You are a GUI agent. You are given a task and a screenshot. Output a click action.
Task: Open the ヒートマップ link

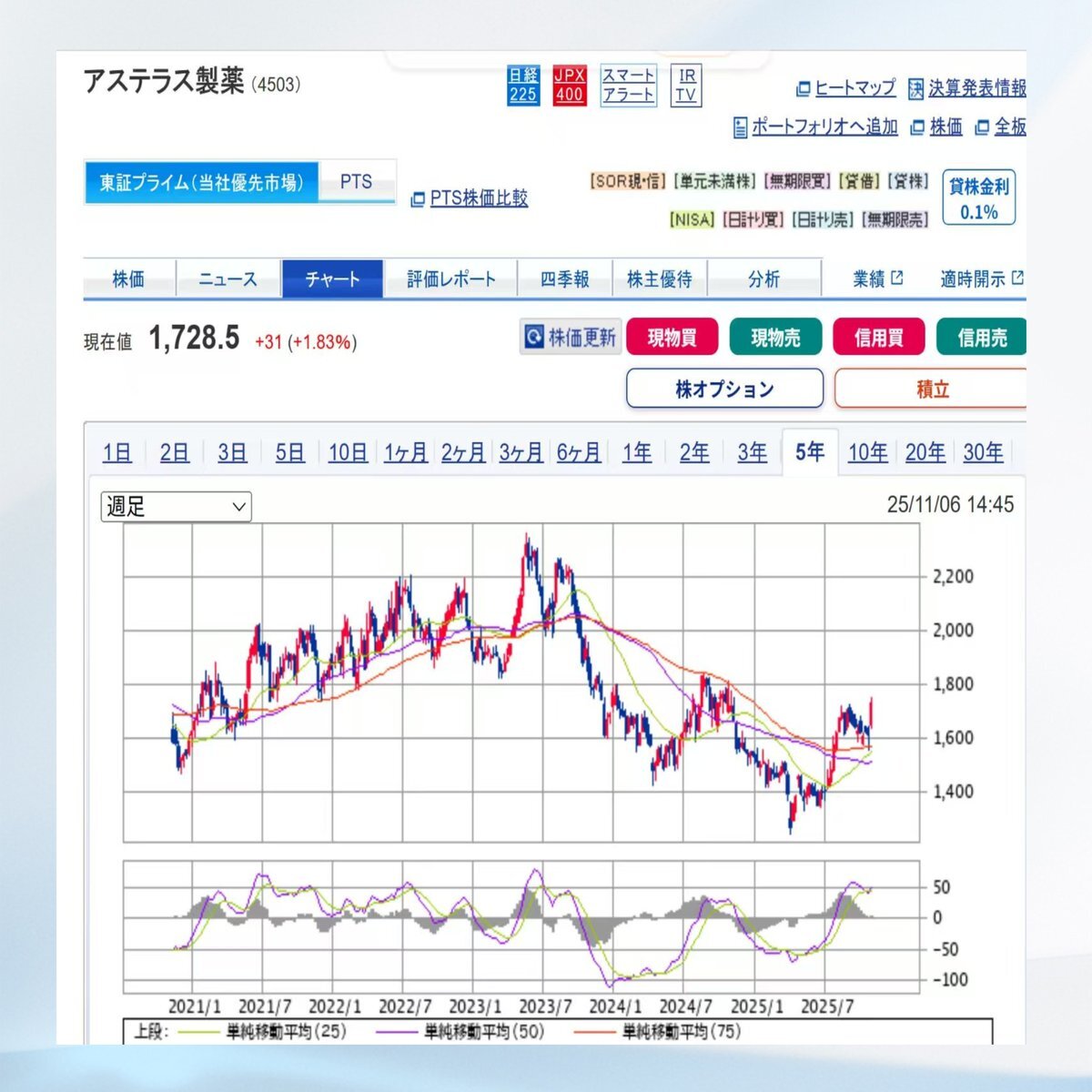point(845,88)
